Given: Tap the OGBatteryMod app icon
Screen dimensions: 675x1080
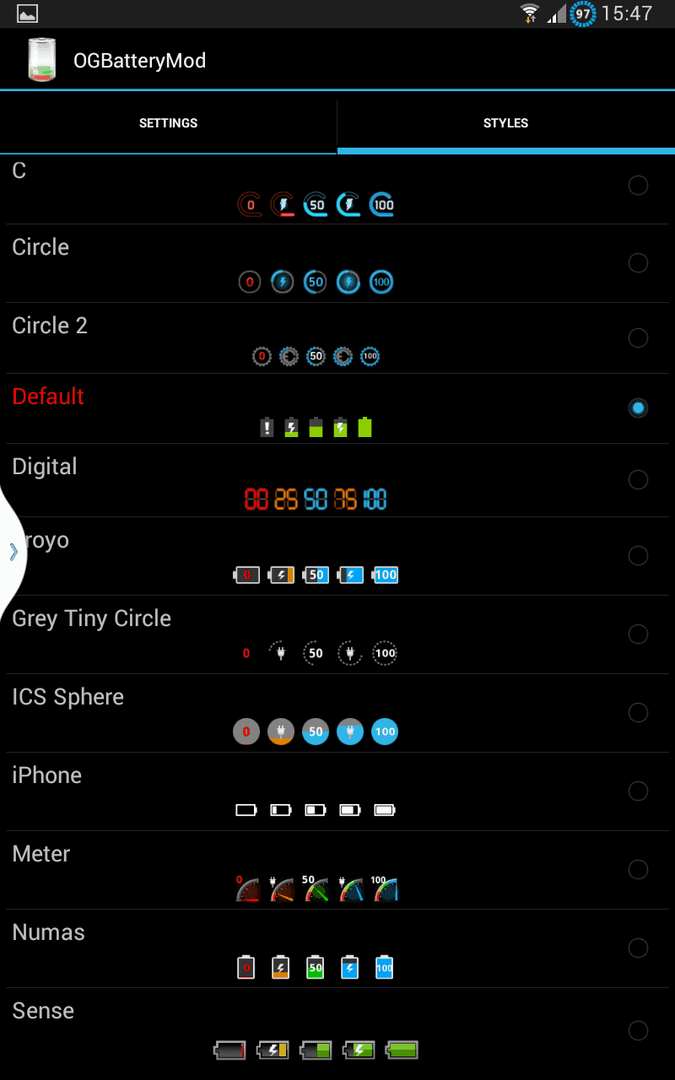Looking at the screenshot, I should point(42,61).
